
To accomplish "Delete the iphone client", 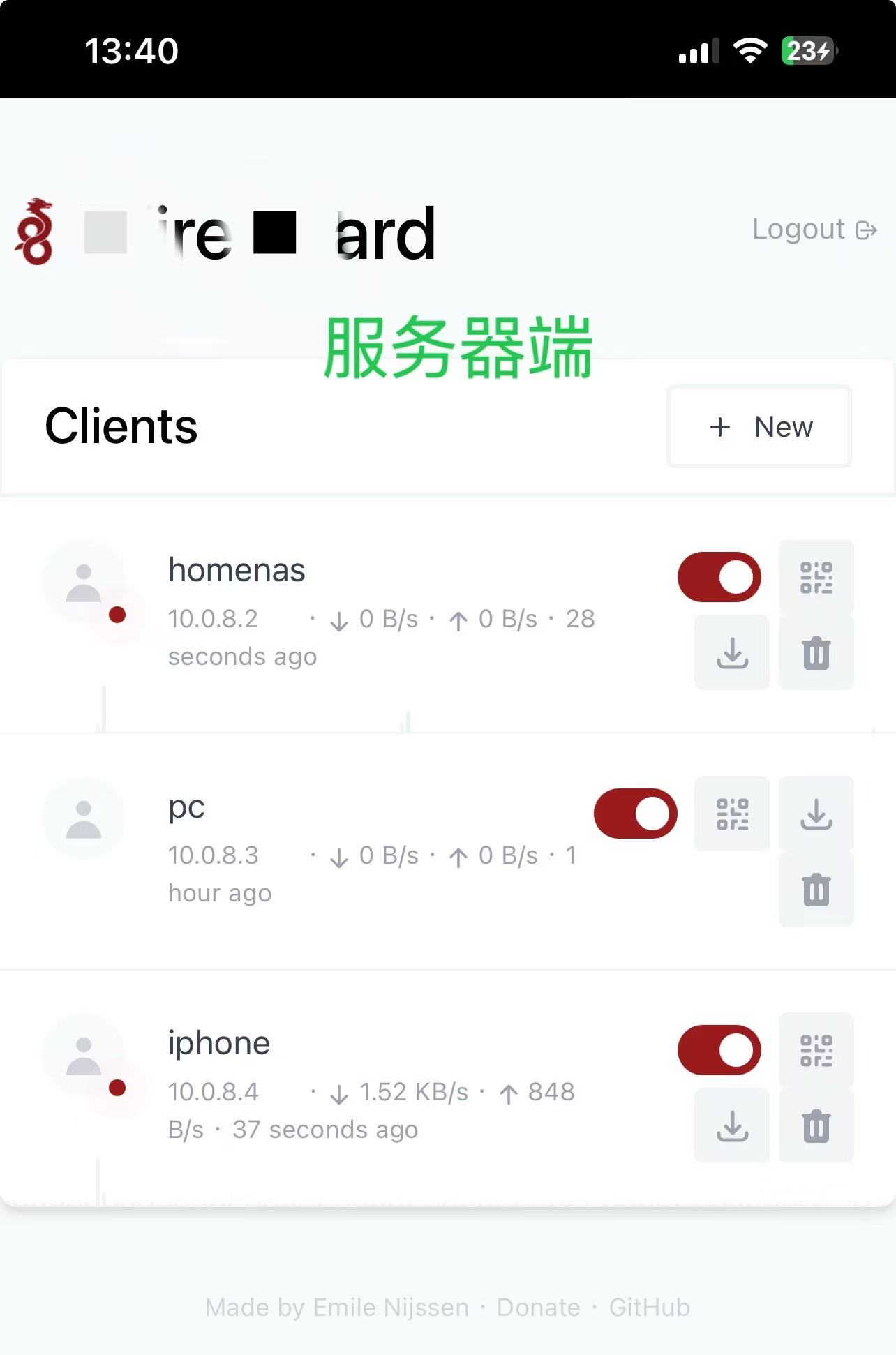I will 816,1126.
